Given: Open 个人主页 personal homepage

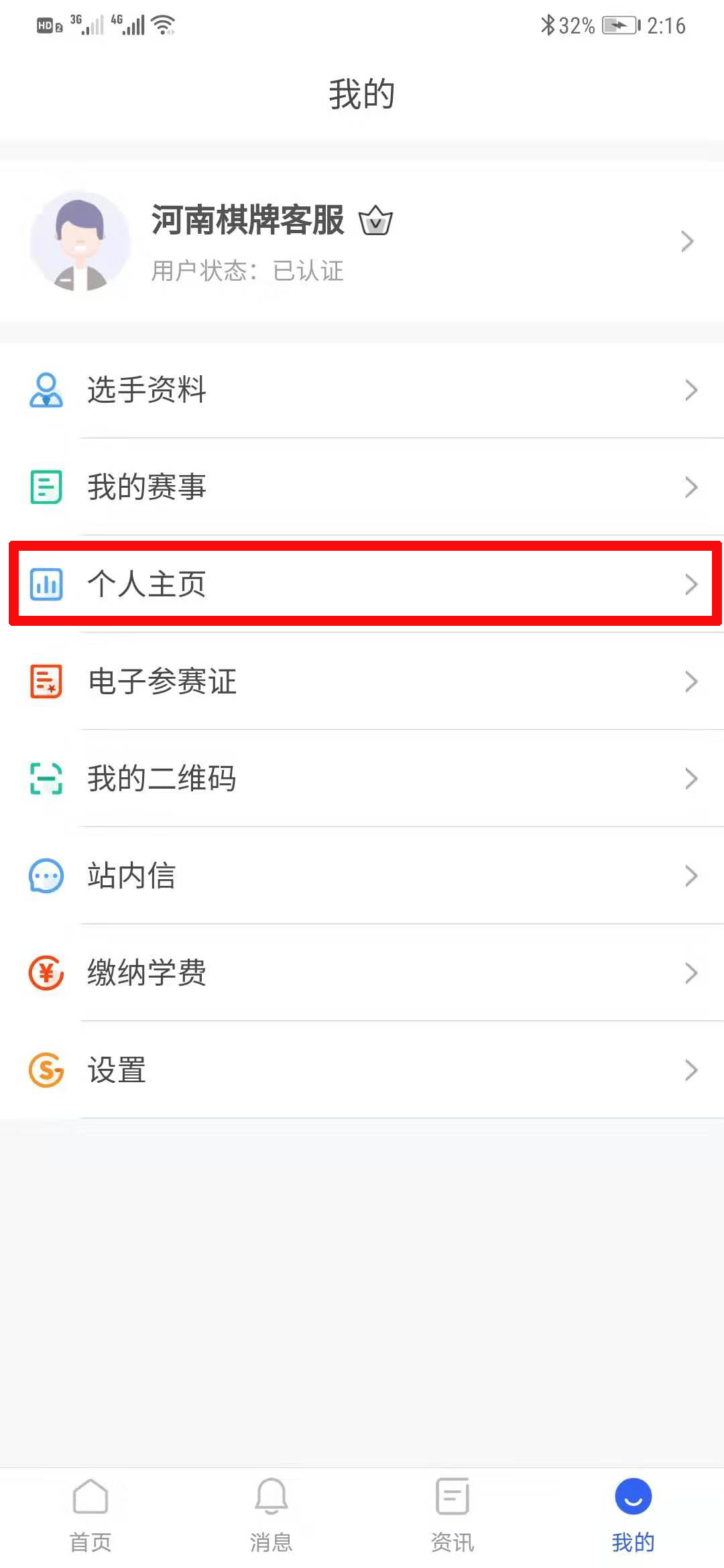Looking at the screenshot, I should tap(362, 584).
